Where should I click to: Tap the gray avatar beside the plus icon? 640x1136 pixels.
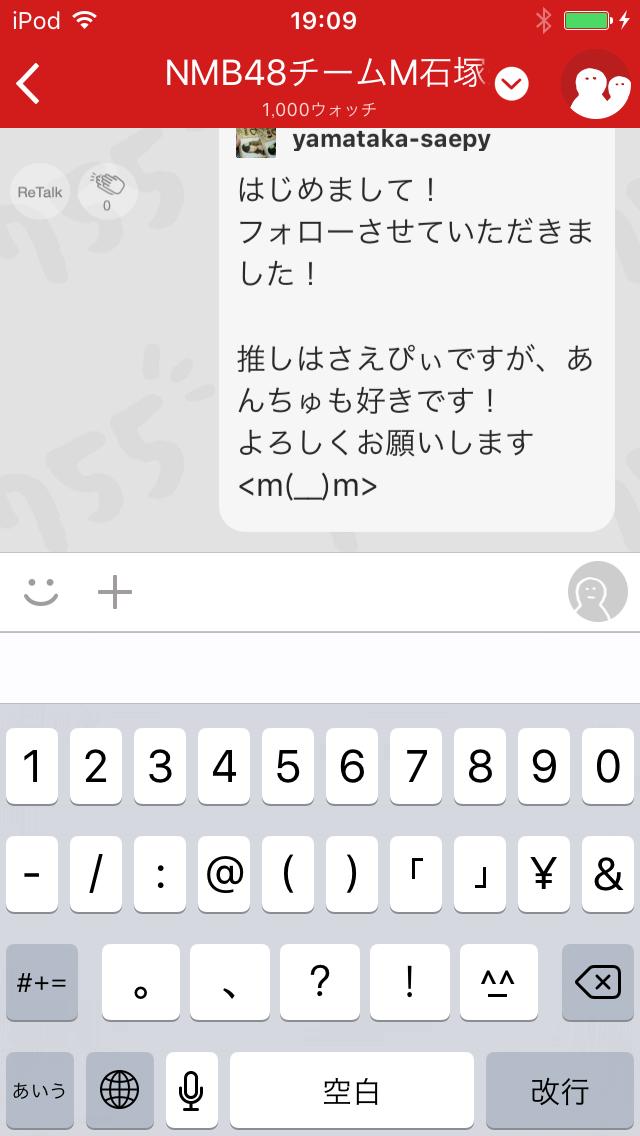coord(598,593)
